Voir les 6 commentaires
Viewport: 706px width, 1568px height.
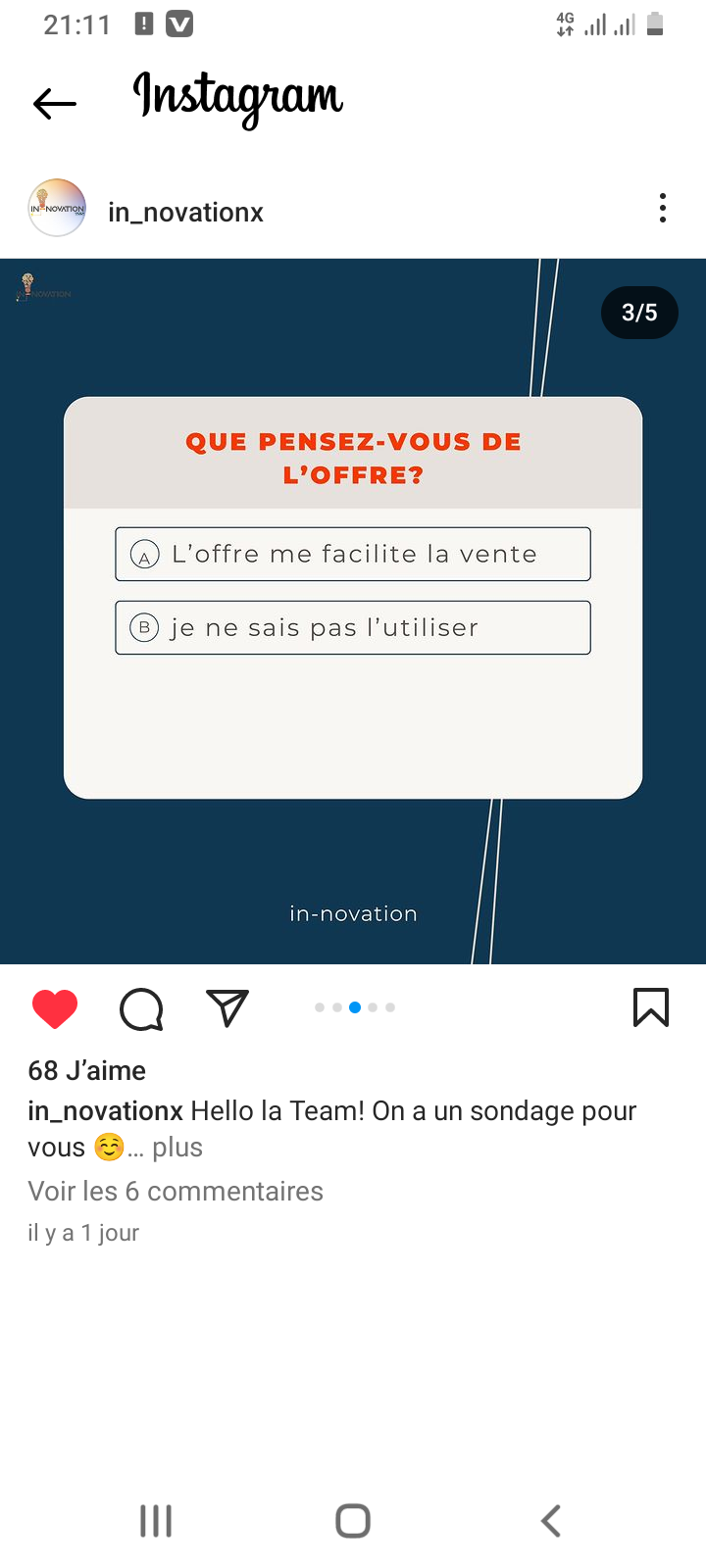(x=176, y=1192)
